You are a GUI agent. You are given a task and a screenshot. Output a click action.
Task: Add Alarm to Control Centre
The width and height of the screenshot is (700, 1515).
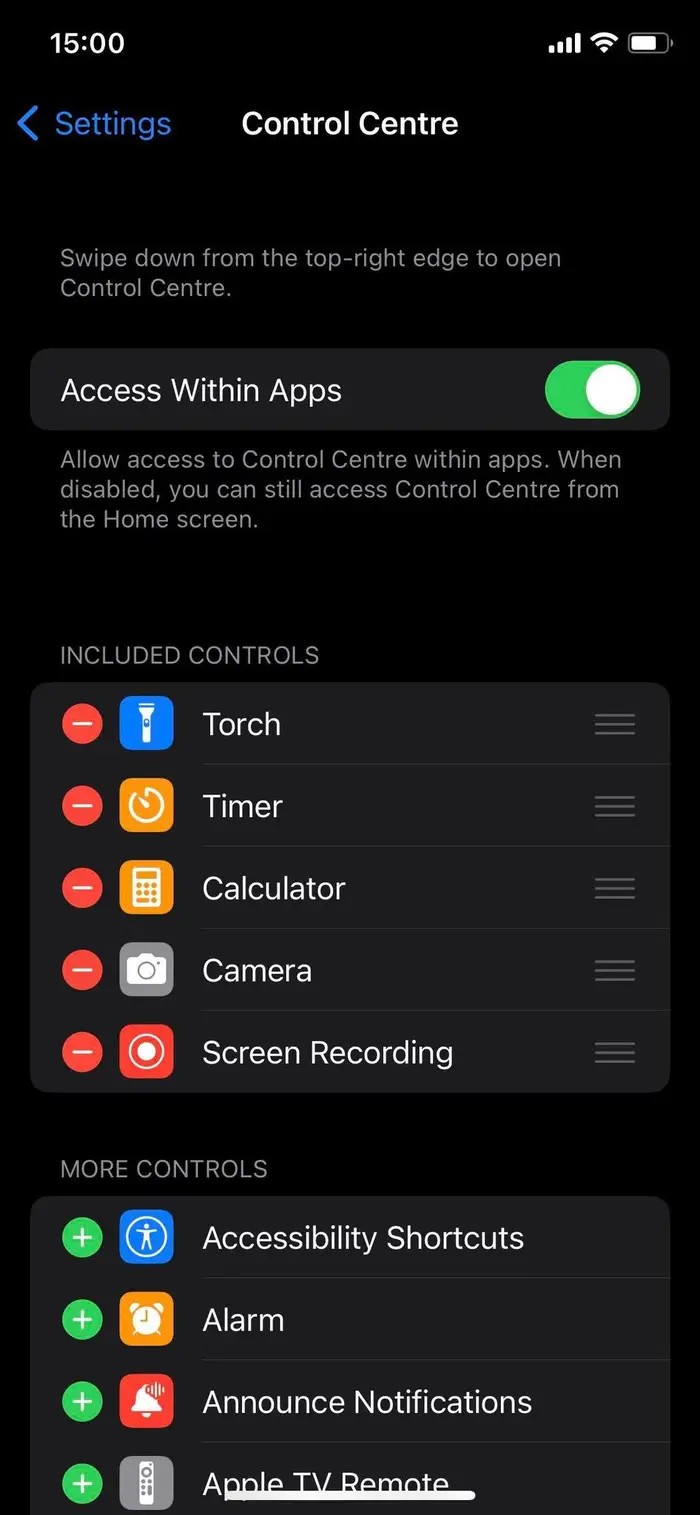(x=82, y=1320)
